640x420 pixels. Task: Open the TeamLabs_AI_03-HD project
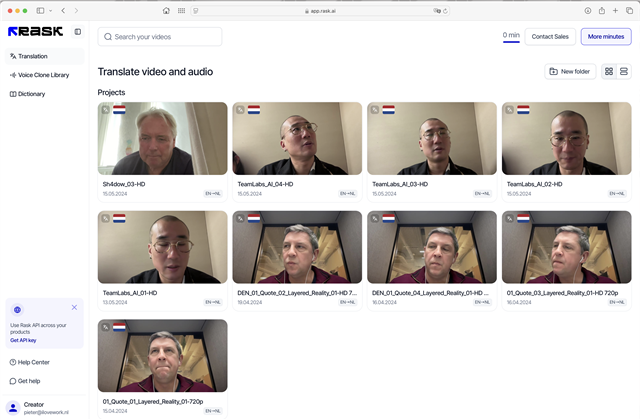[x=432, y=139]
